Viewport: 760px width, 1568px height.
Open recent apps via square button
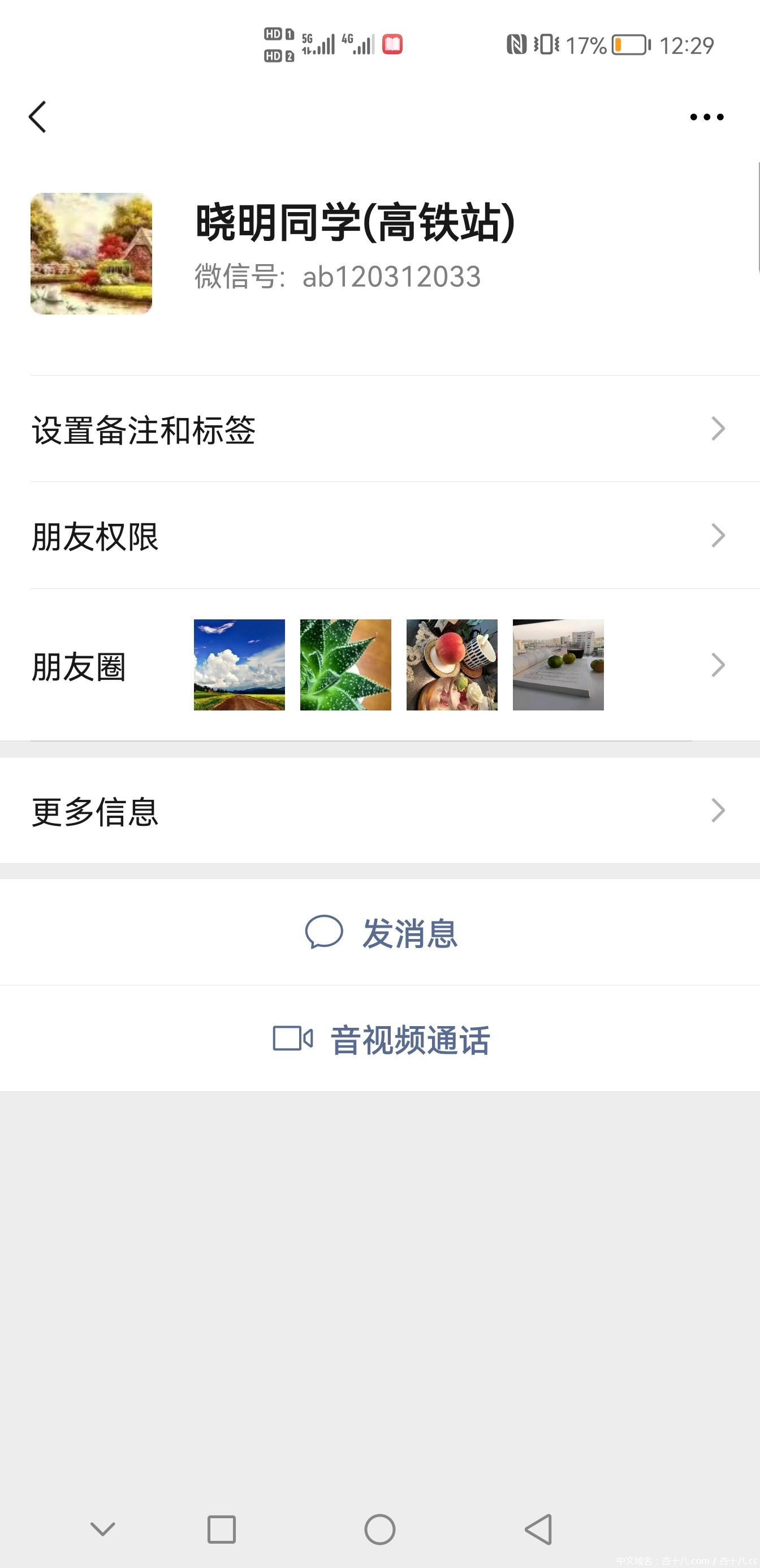coord(222,1529)
